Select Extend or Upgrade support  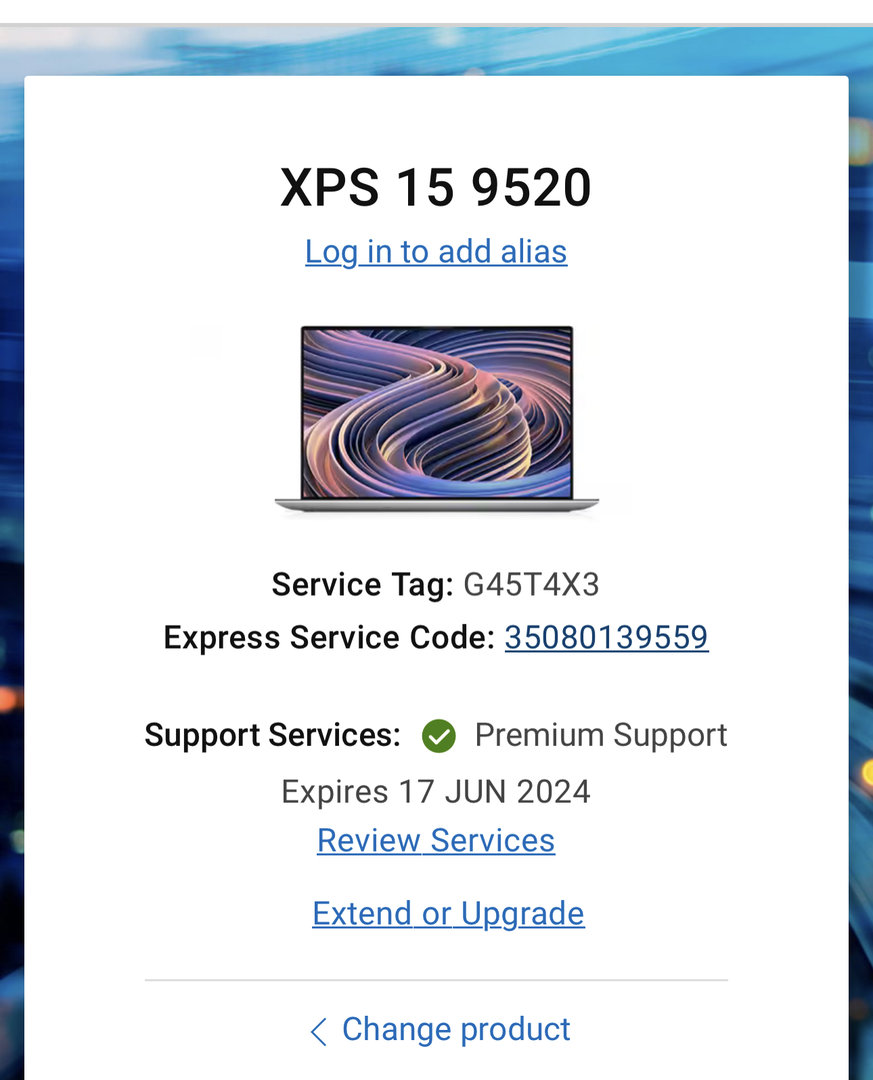point(448,913)
